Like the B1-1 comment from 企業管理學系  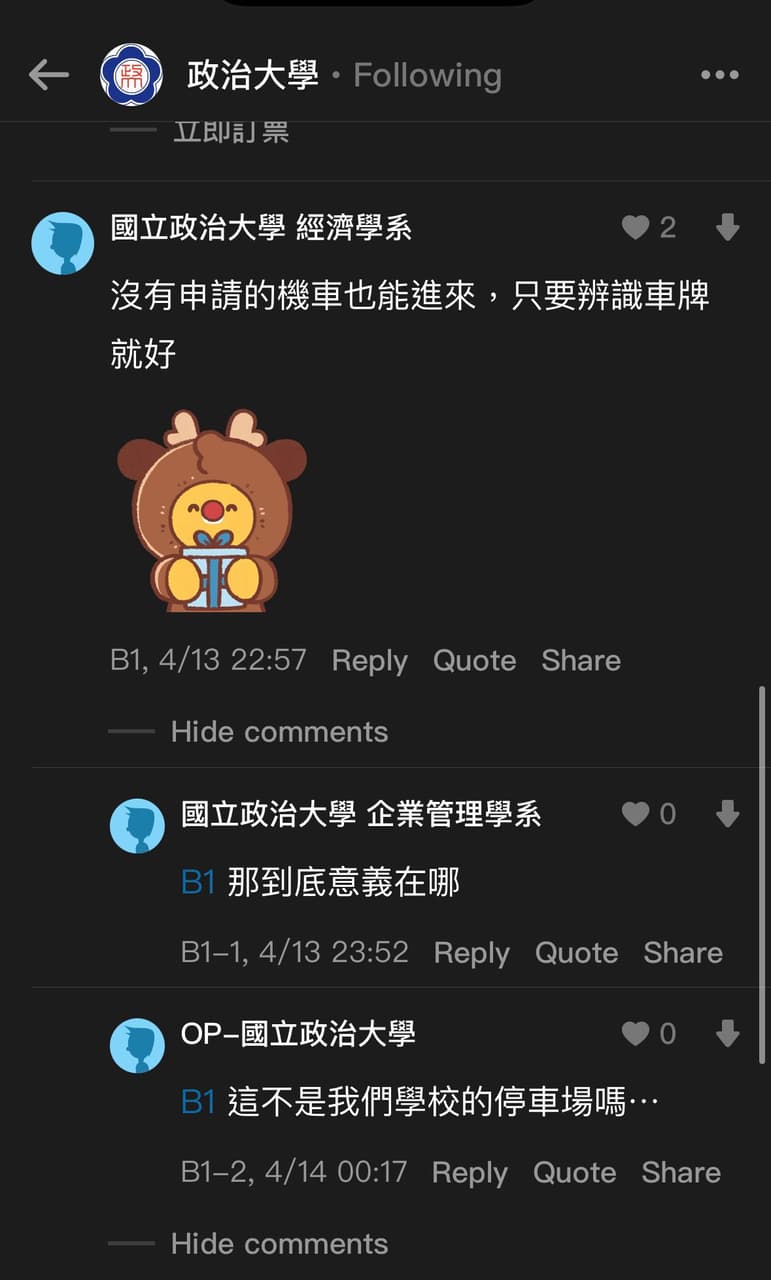[x=636, y=814]
